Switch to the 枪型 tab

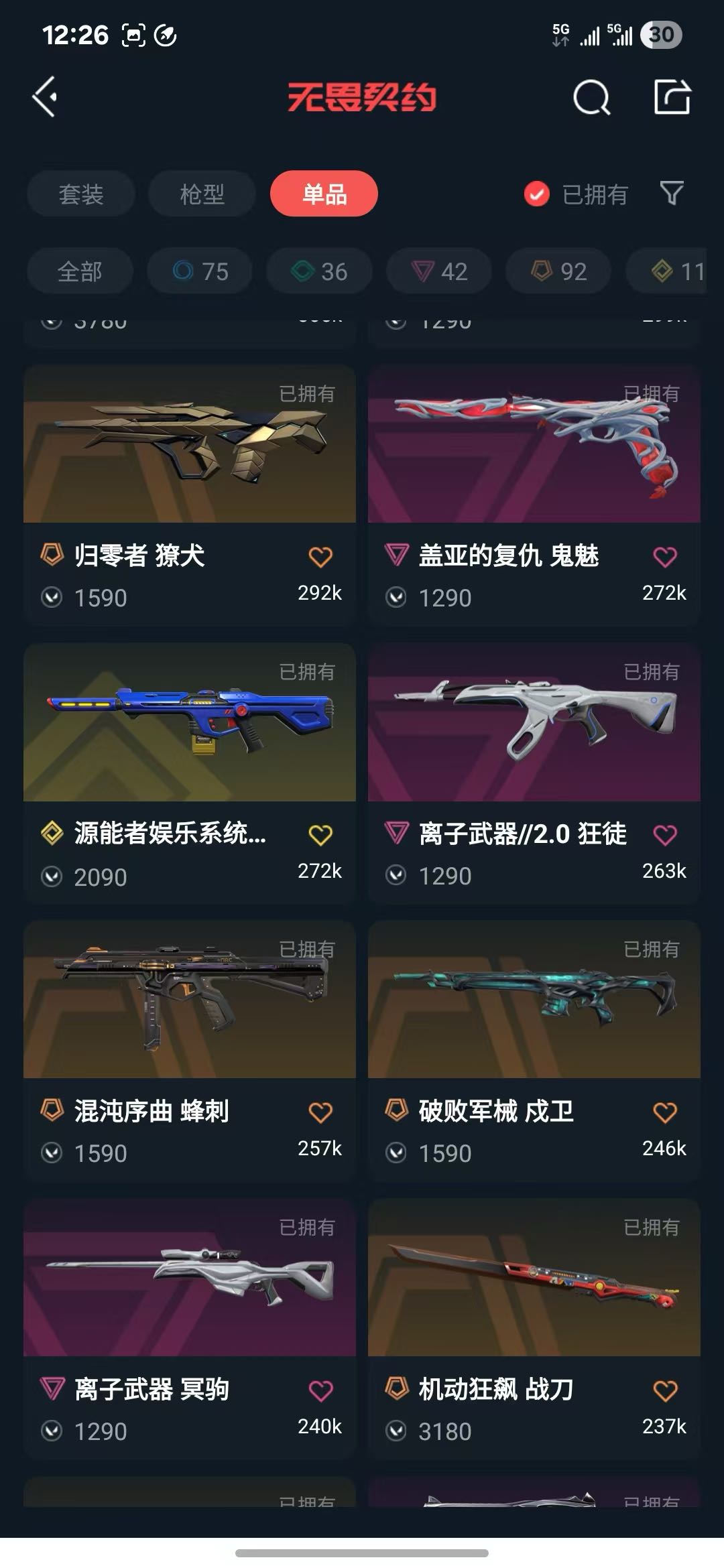pos(202,194)
